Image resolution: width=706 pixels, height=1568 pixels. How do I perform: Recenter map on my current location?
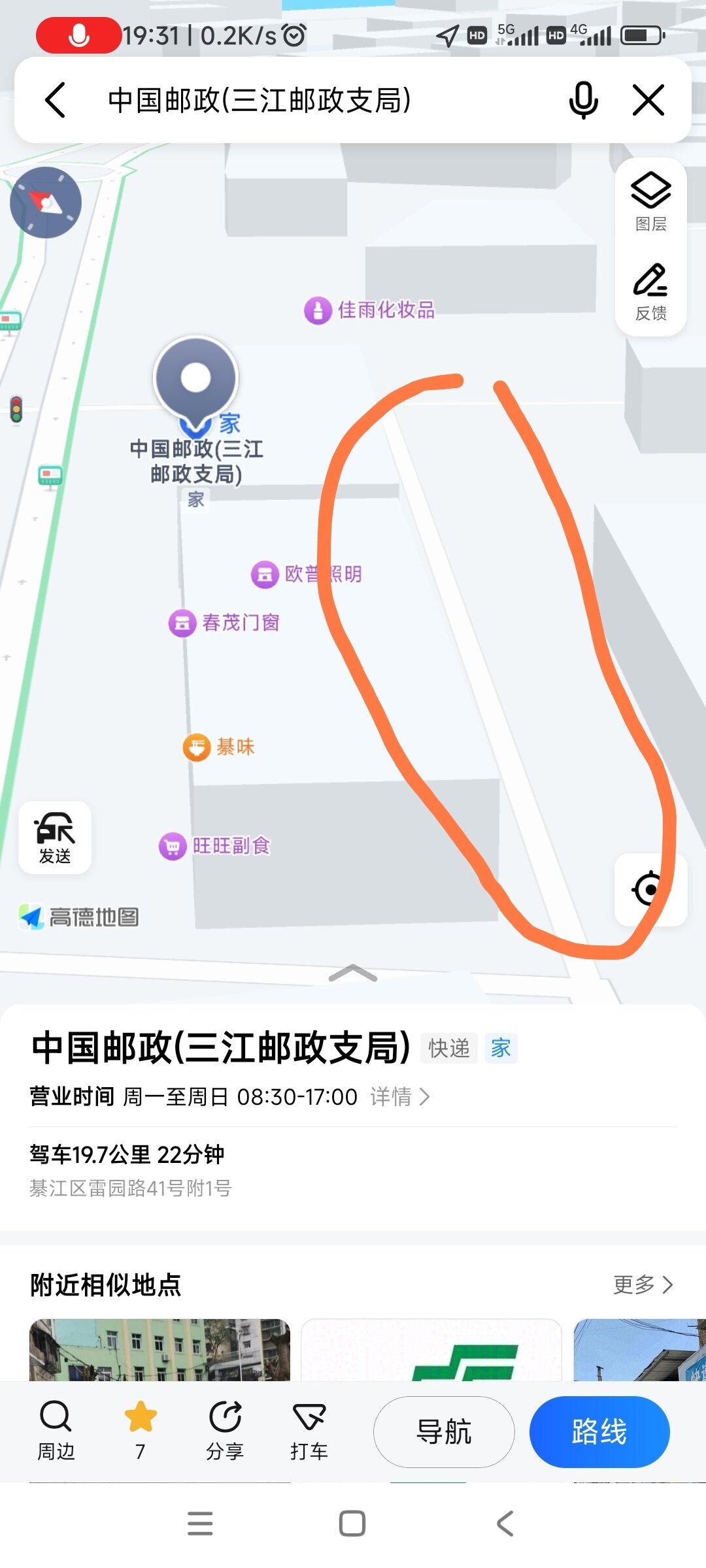[650, 889]
